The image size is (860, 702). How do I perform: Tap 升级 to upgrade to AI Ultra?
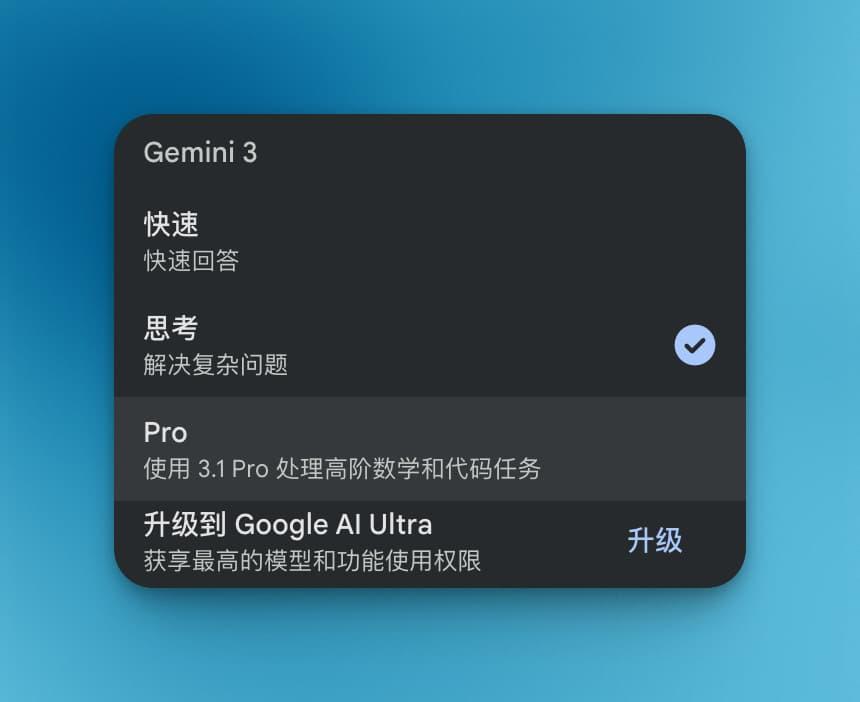pos(654,541)
